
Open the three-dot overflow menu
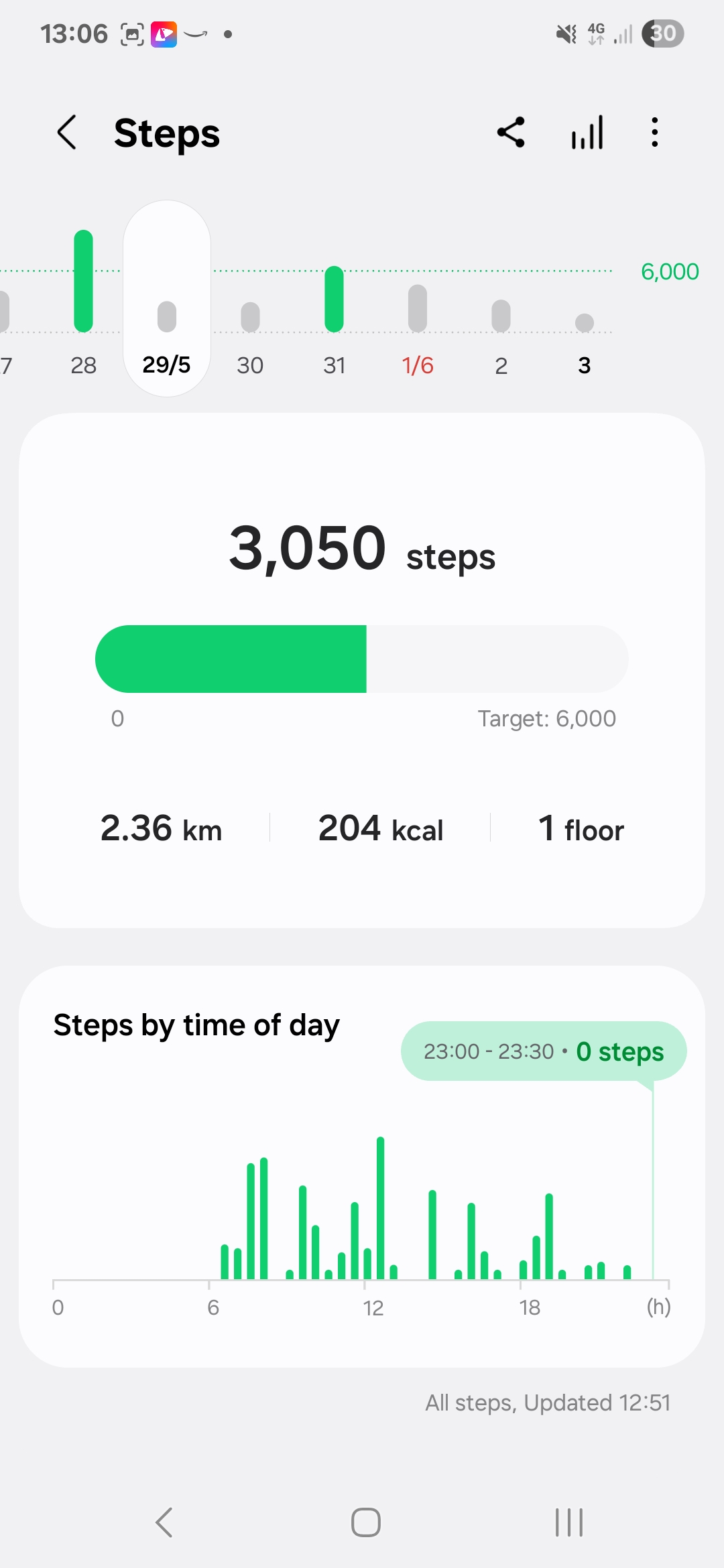[655, 132]
